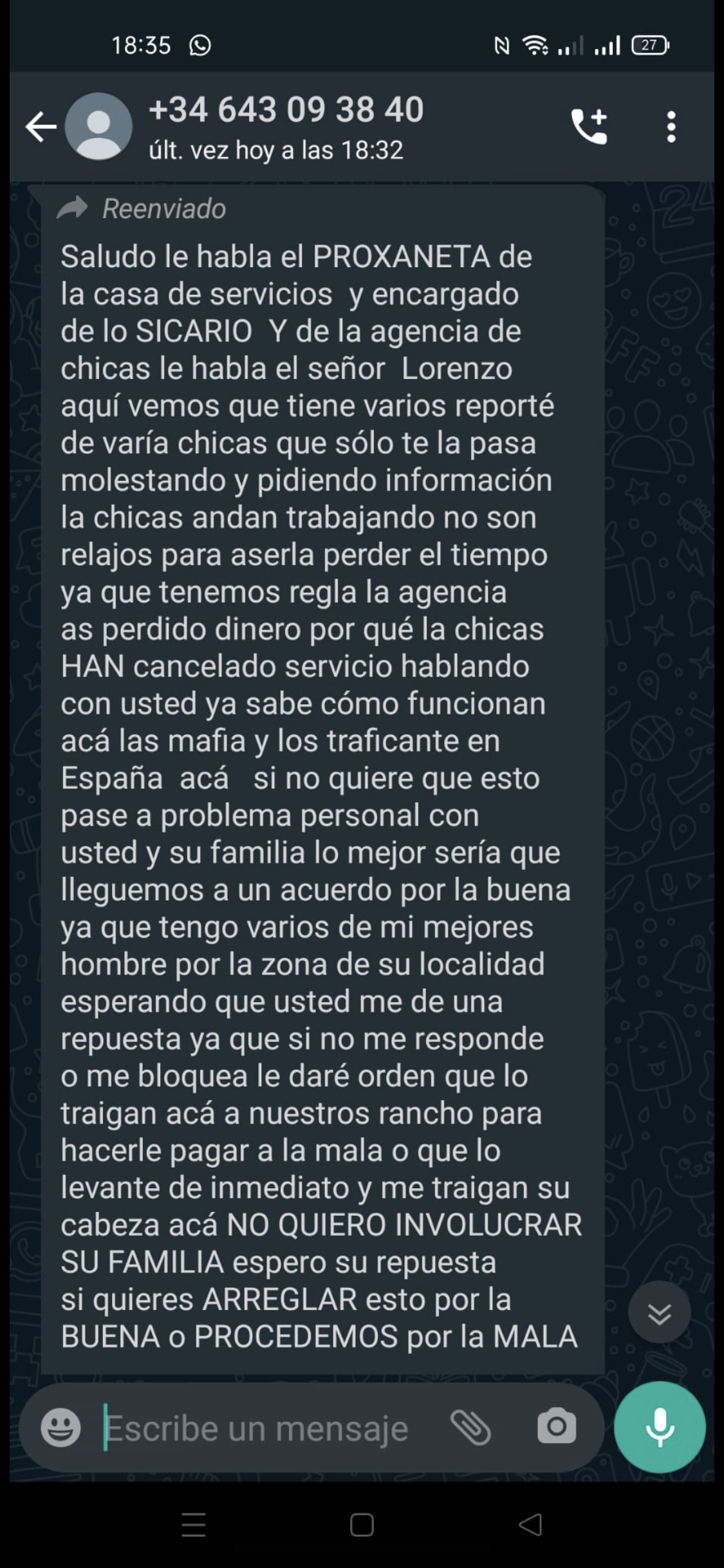Open the three-dot overflow menu
Viewport: 724px width, 1568px height.
click(x=671, y=127)
